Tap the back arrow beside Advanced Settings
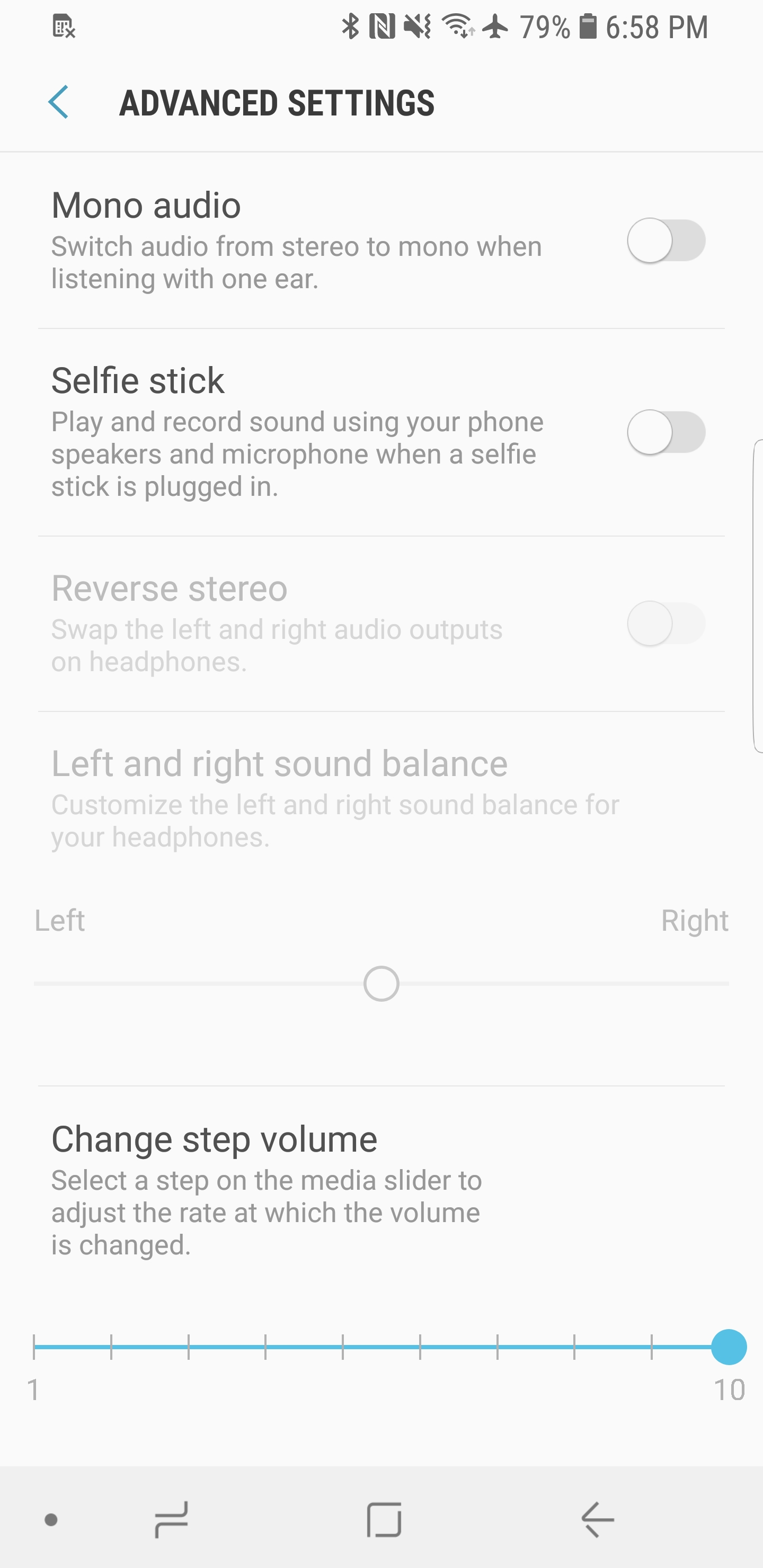The height and width of the screenshot is (1568, 763). click(x=59, y=103)
